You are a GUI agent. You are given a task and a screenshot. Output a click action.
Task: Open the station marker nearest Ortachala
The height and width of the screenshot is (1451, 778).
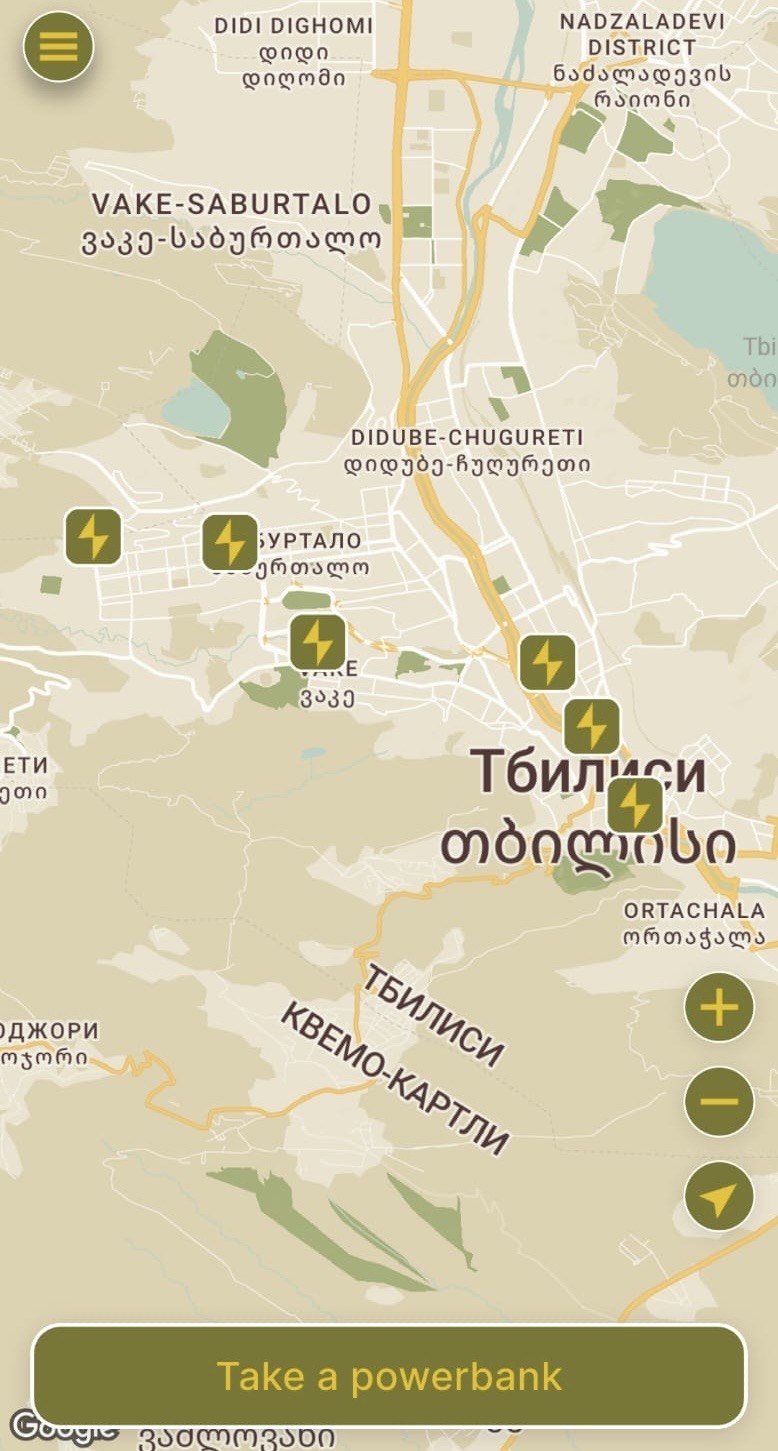point(634,805)
